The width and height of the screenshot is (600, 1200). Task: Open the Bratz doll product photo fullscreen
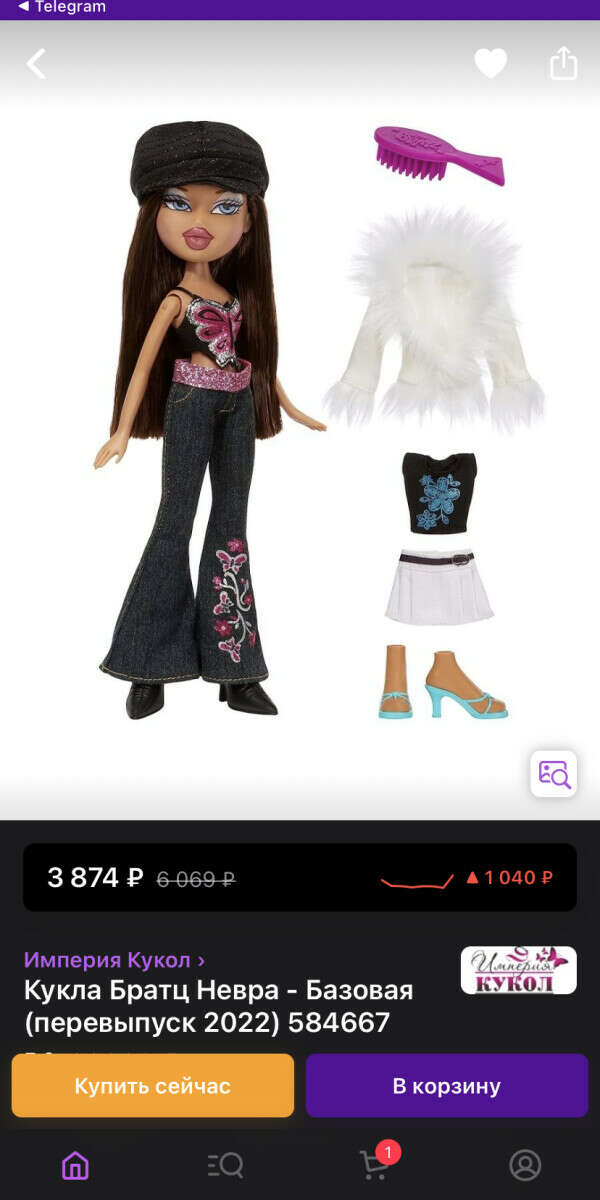point(300,420)
